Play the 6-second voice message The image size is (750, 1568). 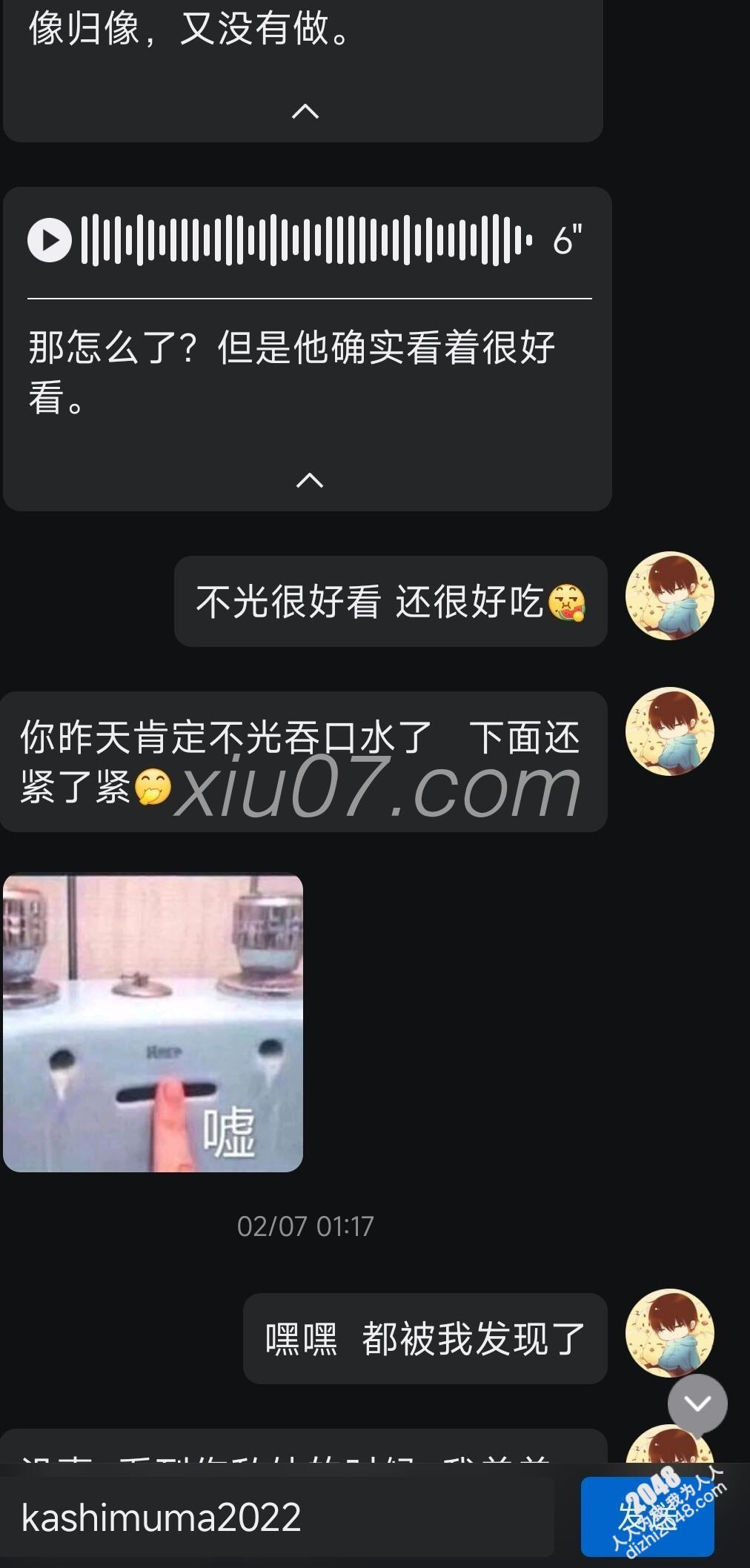pyautogui.click(x=49, y=240)
